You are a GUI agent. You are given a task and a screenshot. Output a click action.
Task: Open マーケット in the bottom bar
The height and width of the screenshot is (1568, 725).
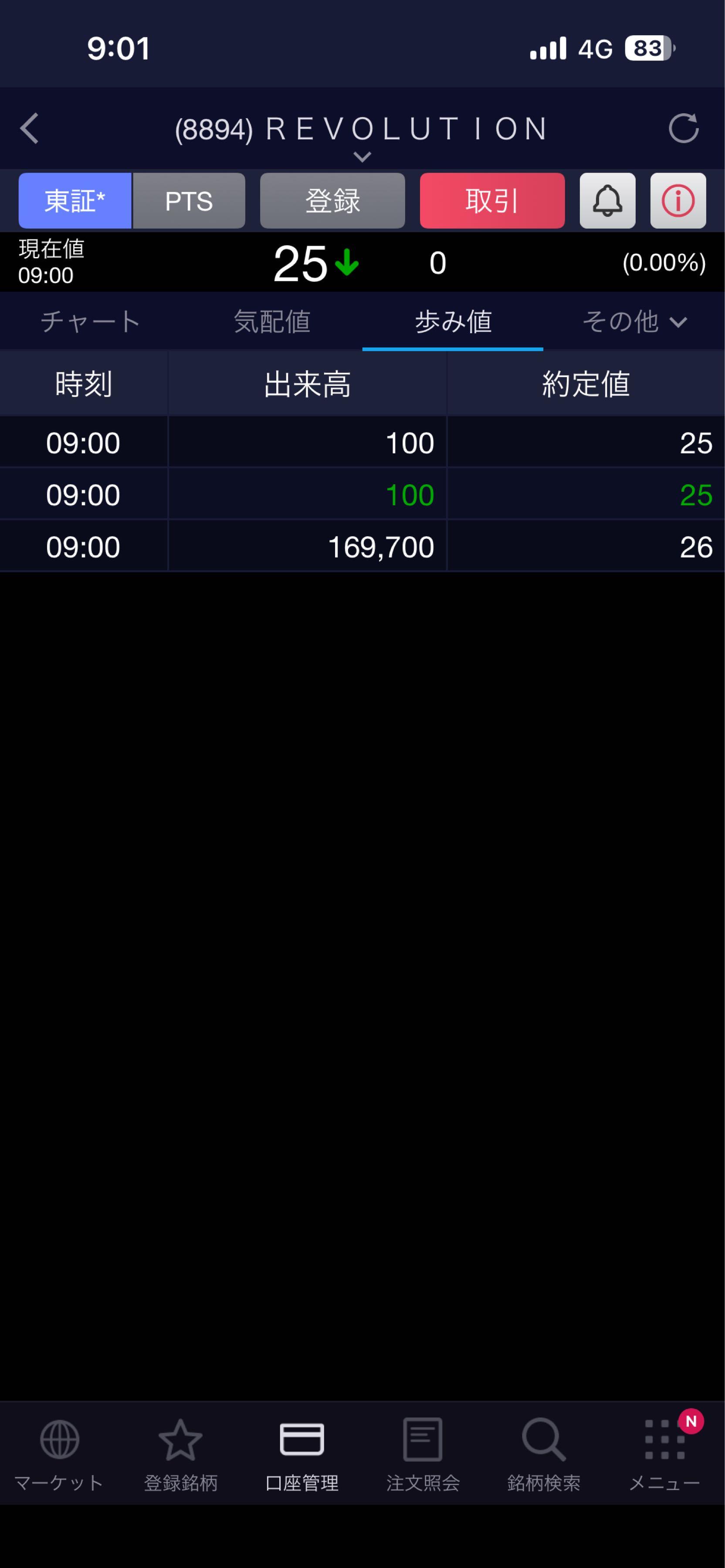click(59, 1455)
